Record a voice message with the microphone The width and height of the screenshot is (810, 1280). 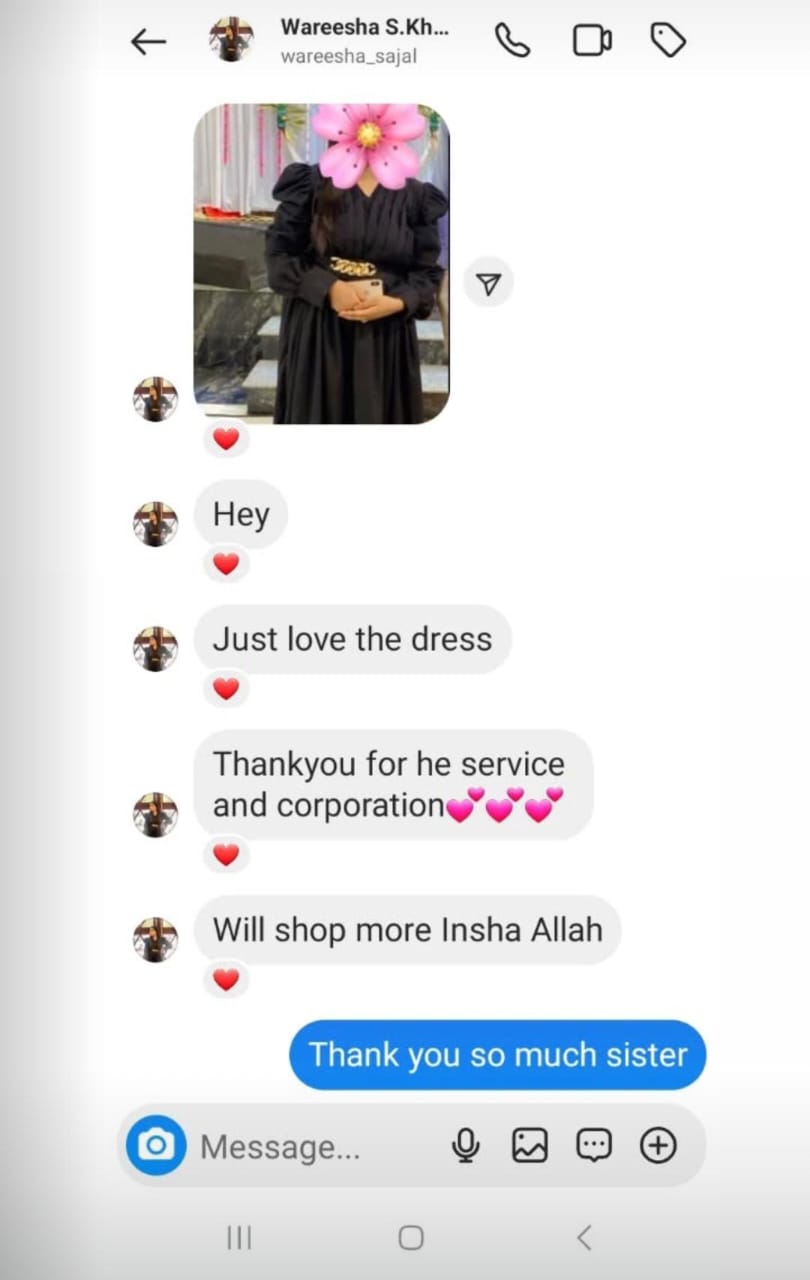pos(465,1145)
